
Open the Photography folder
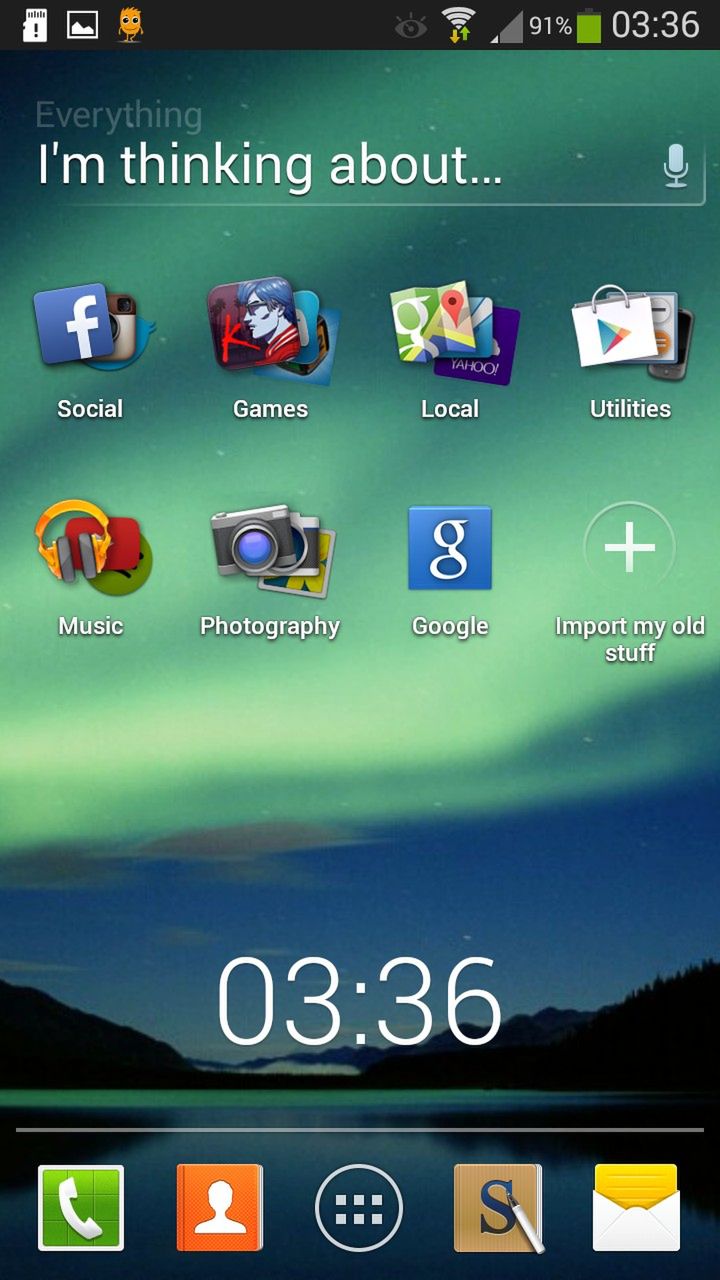click(270, 550)
